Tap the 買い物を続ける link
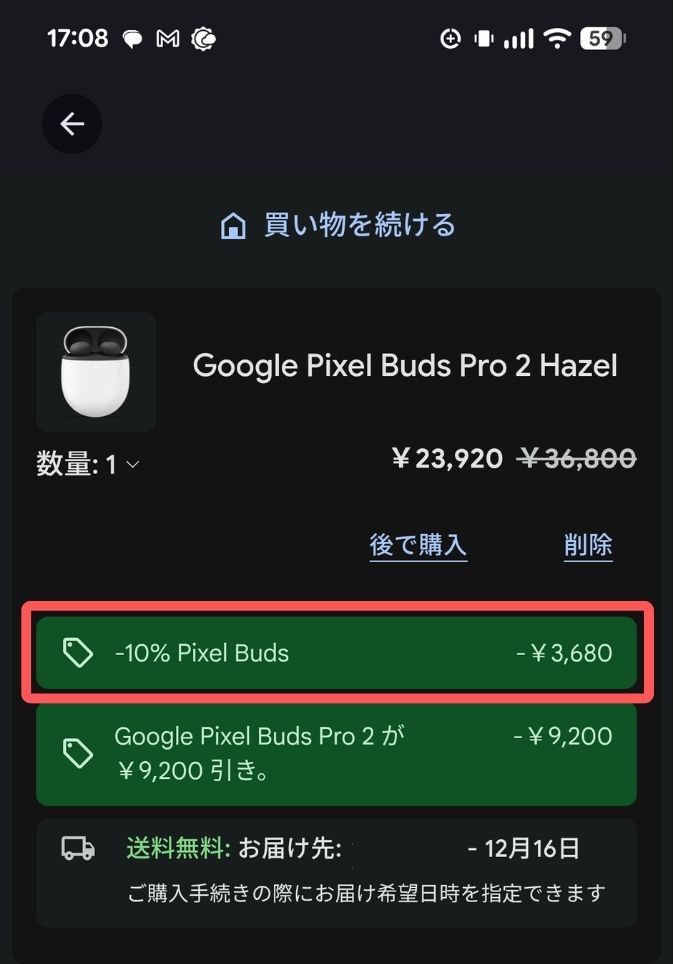The width and height of the screenshot is (674, 964). coord(338,224)
